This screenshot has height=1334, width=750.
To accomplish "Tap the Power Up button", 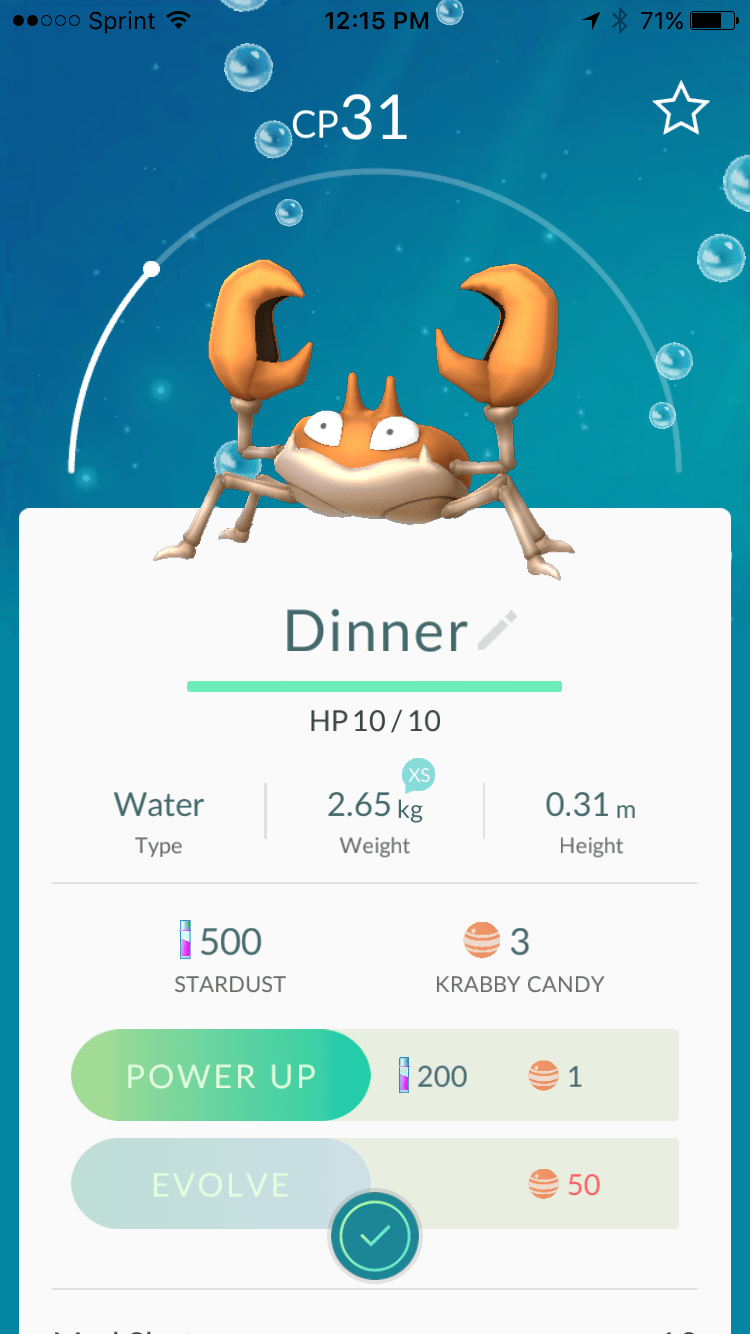I will [221, 1076].
